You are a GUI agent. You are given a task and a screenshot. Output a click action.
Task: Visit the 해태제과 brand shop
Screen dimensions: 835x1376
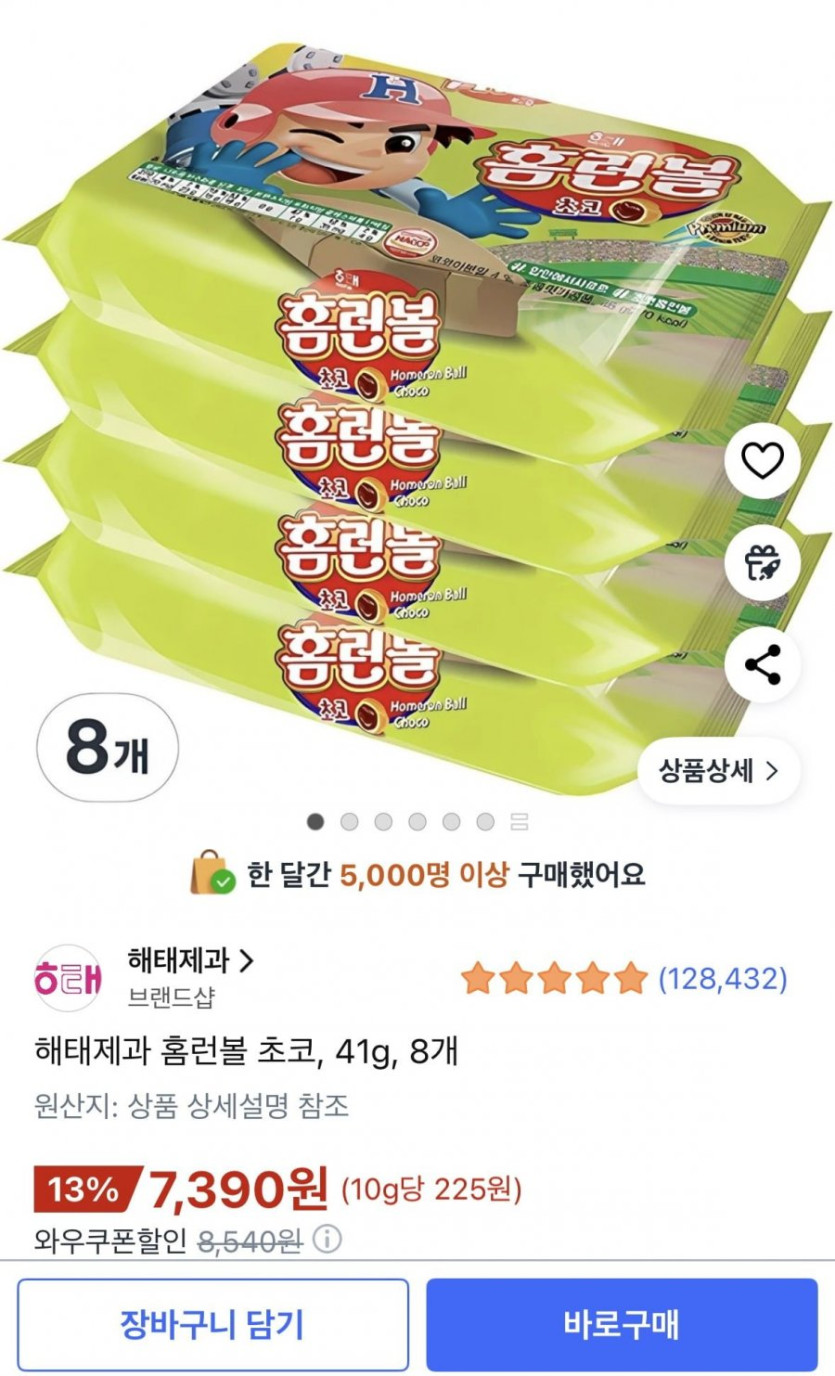click(190, 962)
